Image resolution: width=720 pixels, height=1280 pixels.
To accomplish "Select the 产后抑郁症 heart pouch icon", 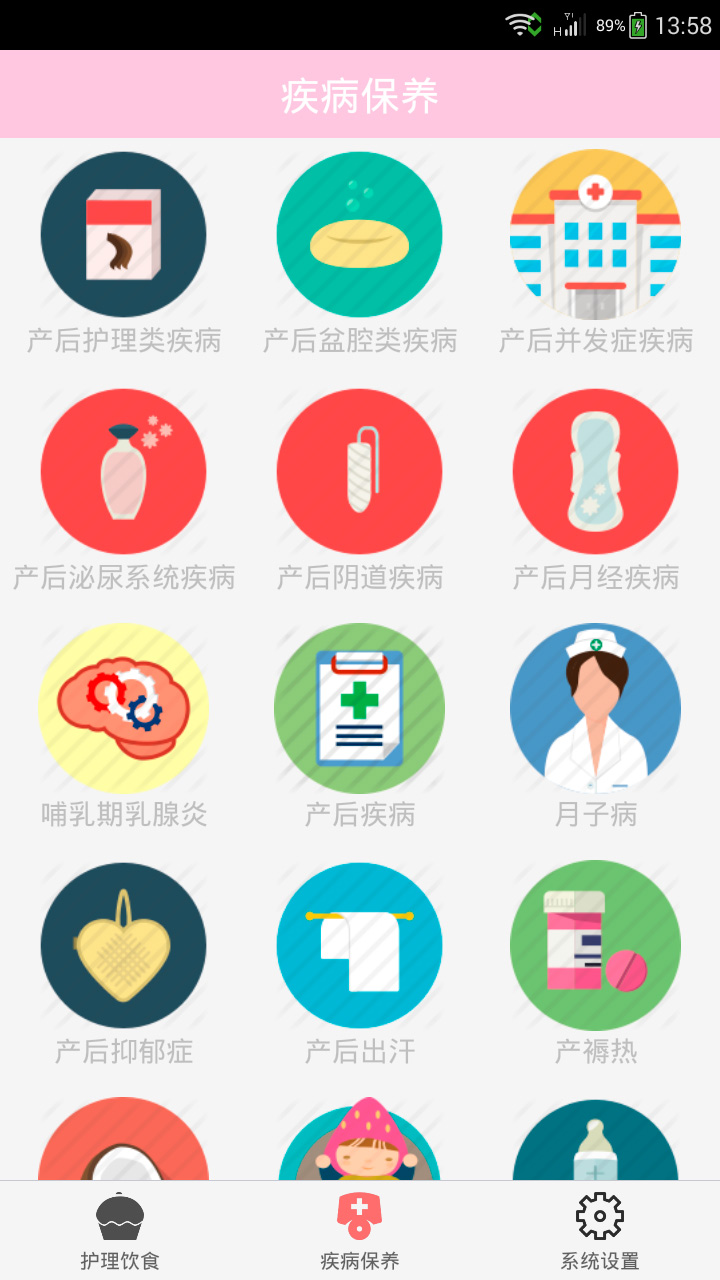I will coord(123,945).
